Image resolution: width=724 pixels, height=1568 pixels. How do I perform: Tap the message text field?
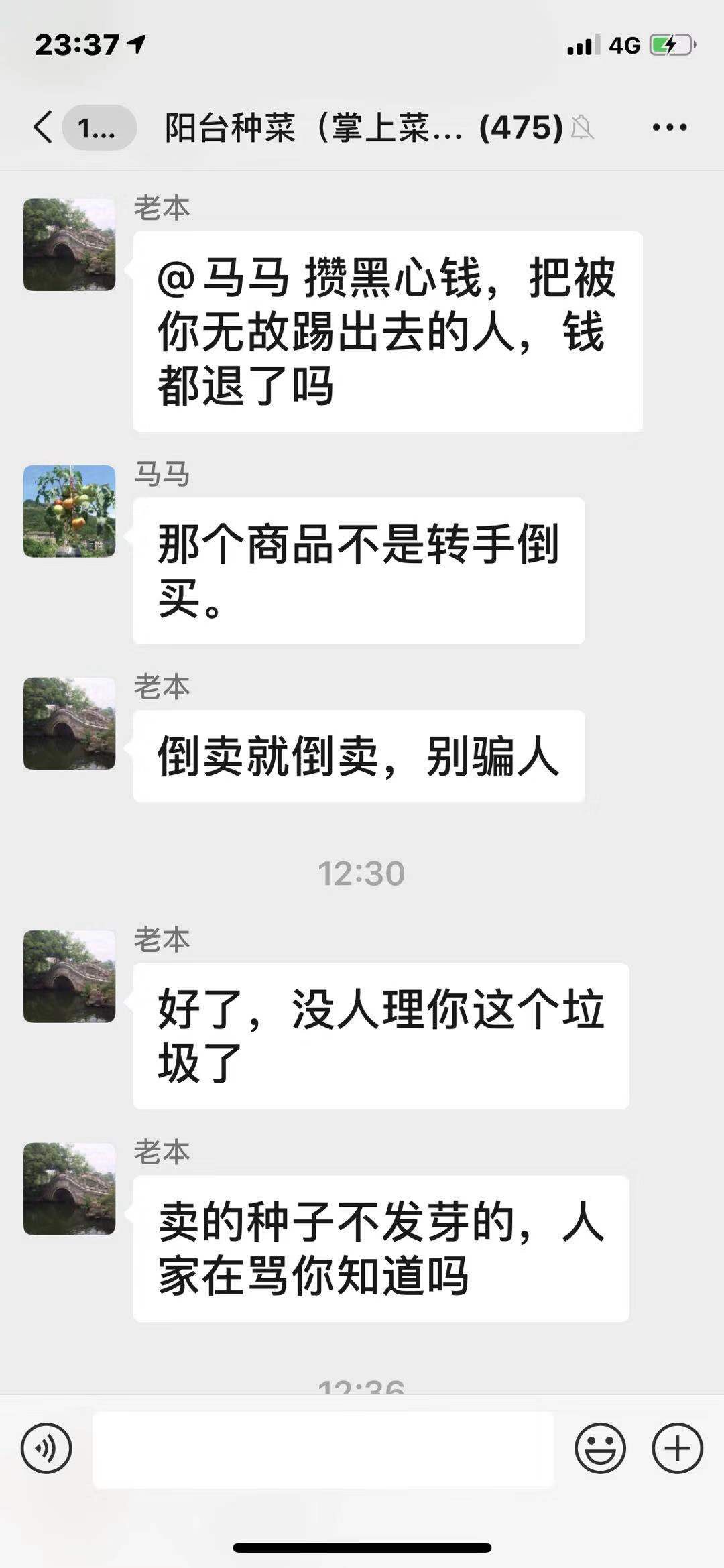click(x=323, y=1449)
